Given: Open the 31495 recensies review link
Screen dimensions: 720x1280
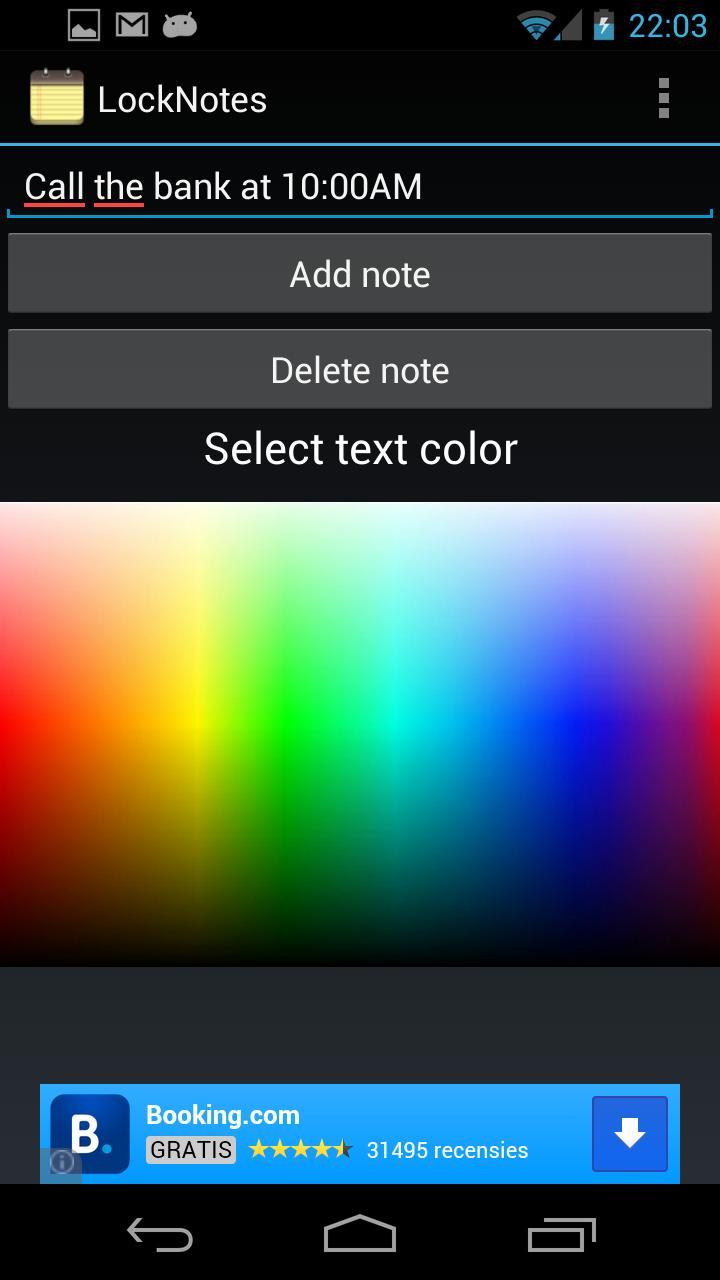Looking at the screenshot, I should [448, 1150].
